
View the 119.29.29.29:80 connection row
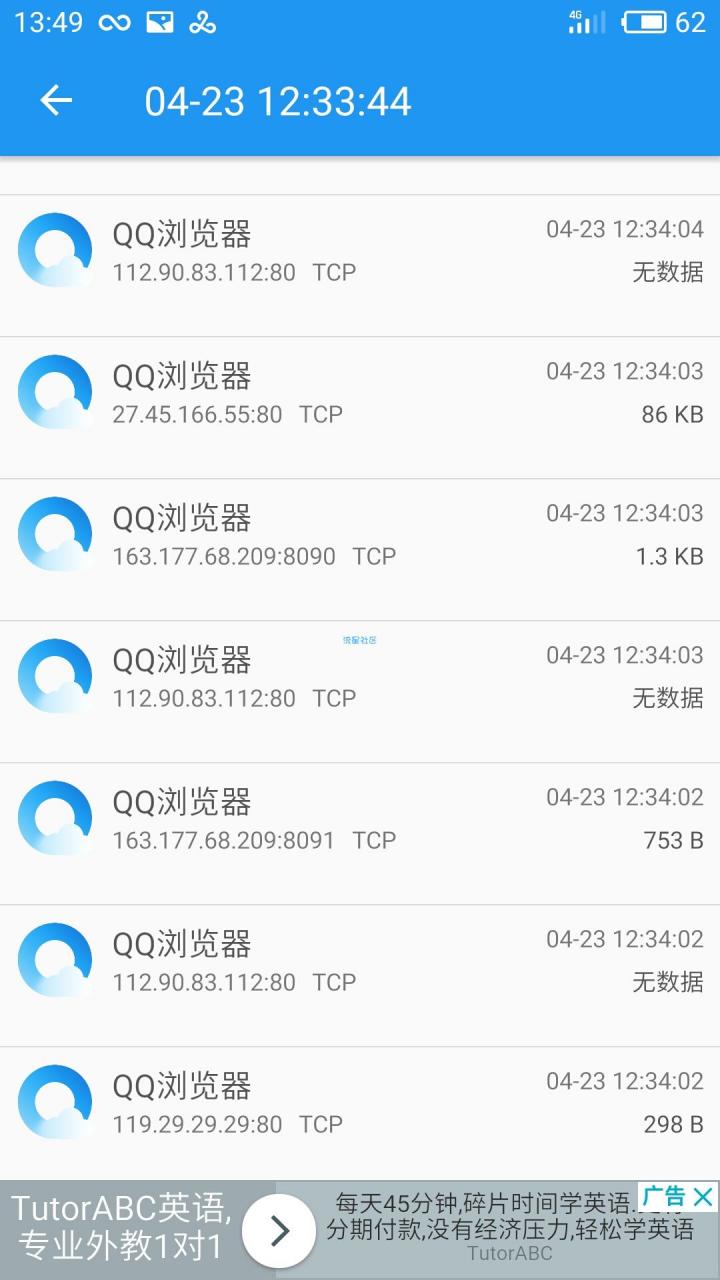[x=360, y=1103]
